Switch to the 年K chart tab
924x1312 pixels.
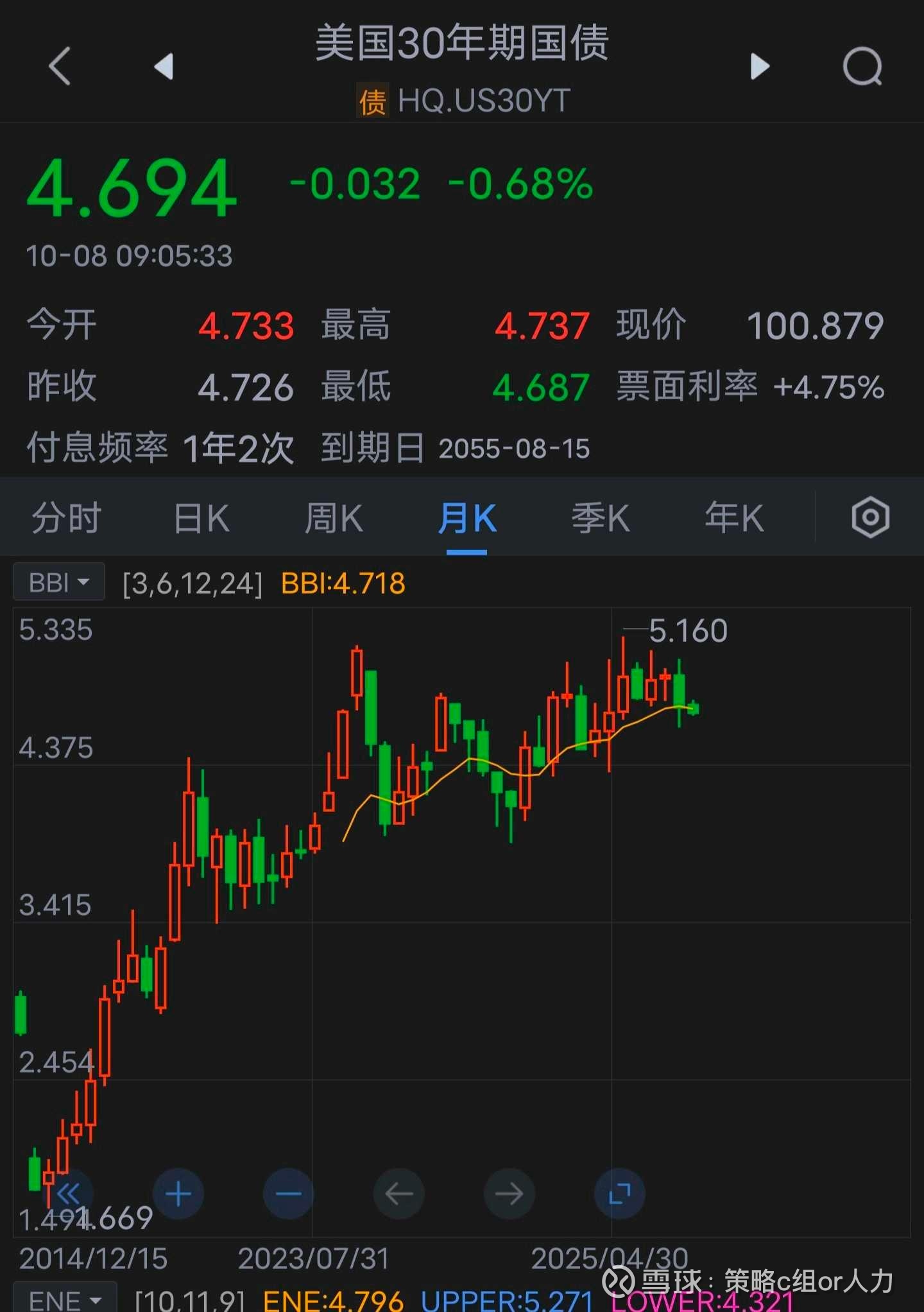click(x=734, y=517)
